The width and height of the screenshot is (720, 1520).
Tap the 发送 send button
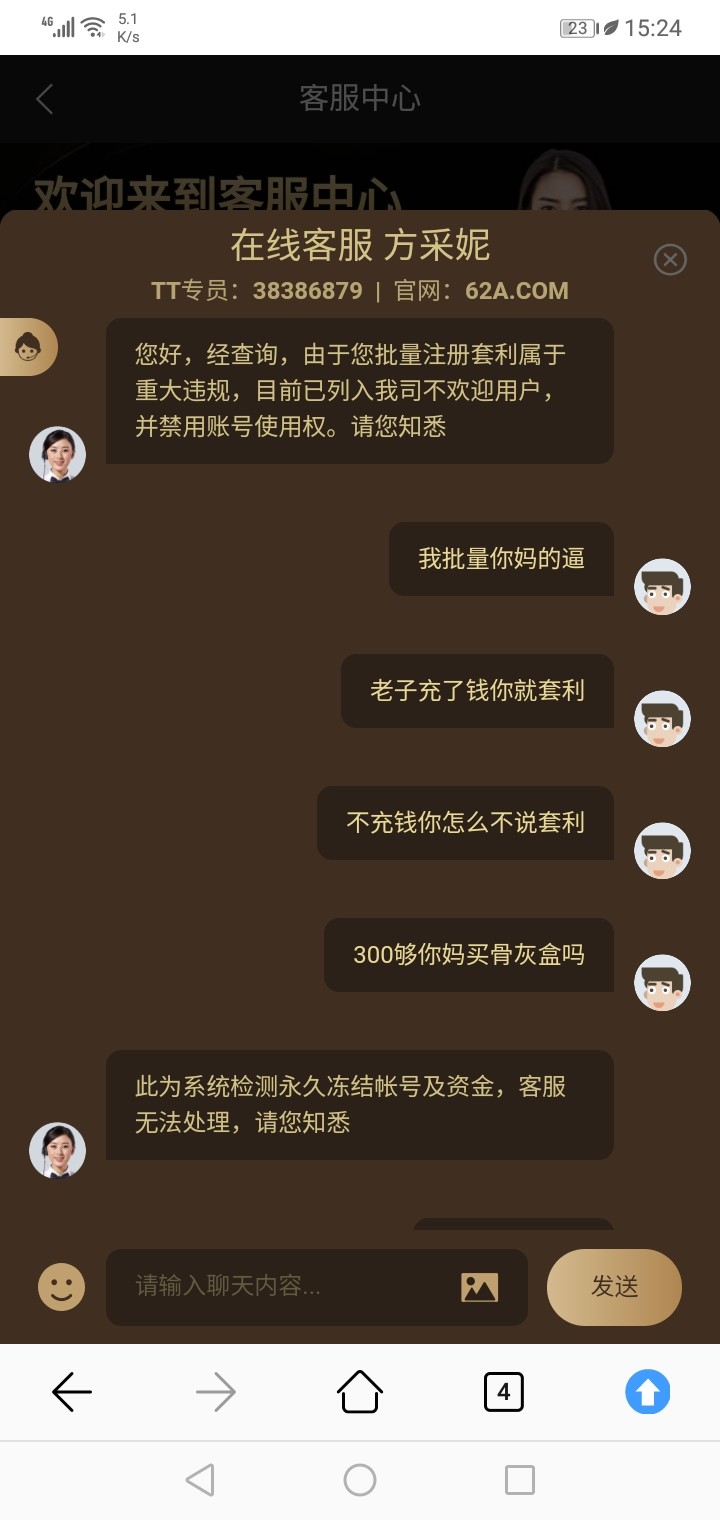[x=614, y=1287]
